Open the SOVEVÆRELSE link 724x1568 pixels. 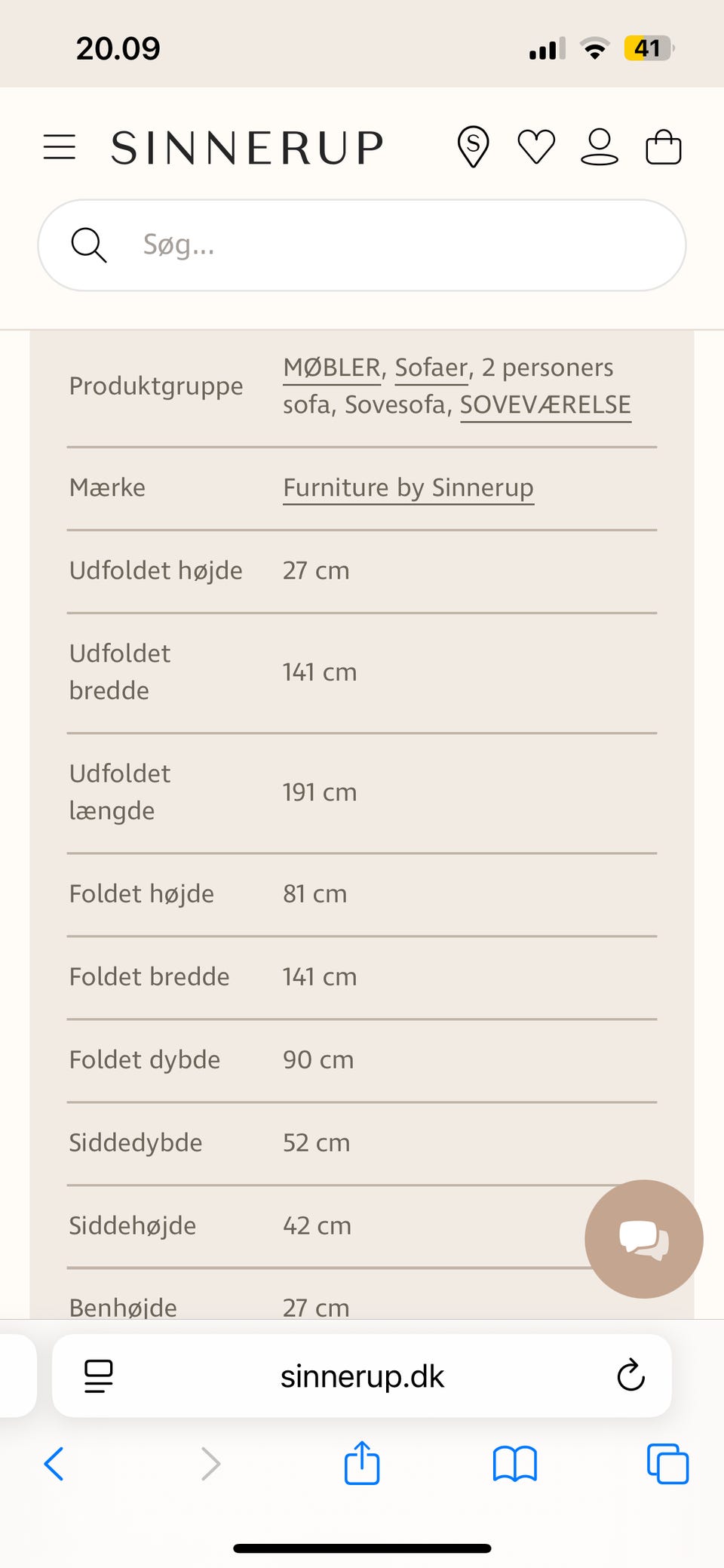coord(545,404)
